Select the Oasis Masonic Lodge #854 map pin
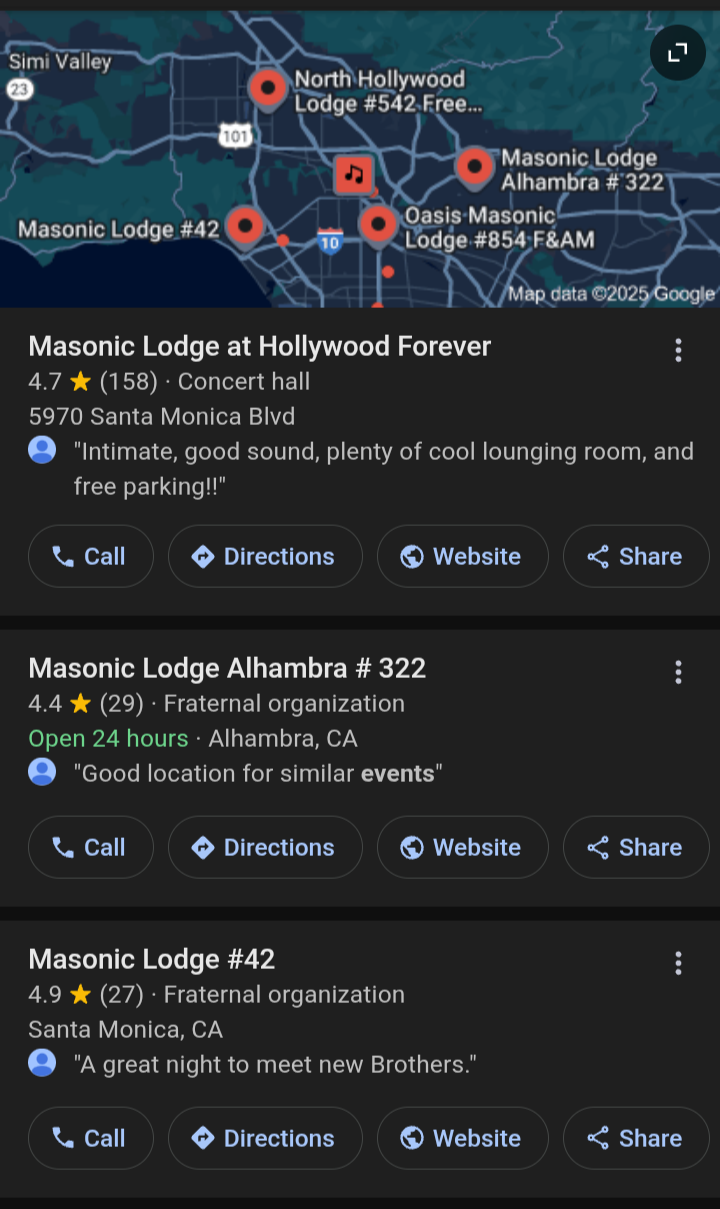This screenshot has height=1209, width=720. pos(378,224)
